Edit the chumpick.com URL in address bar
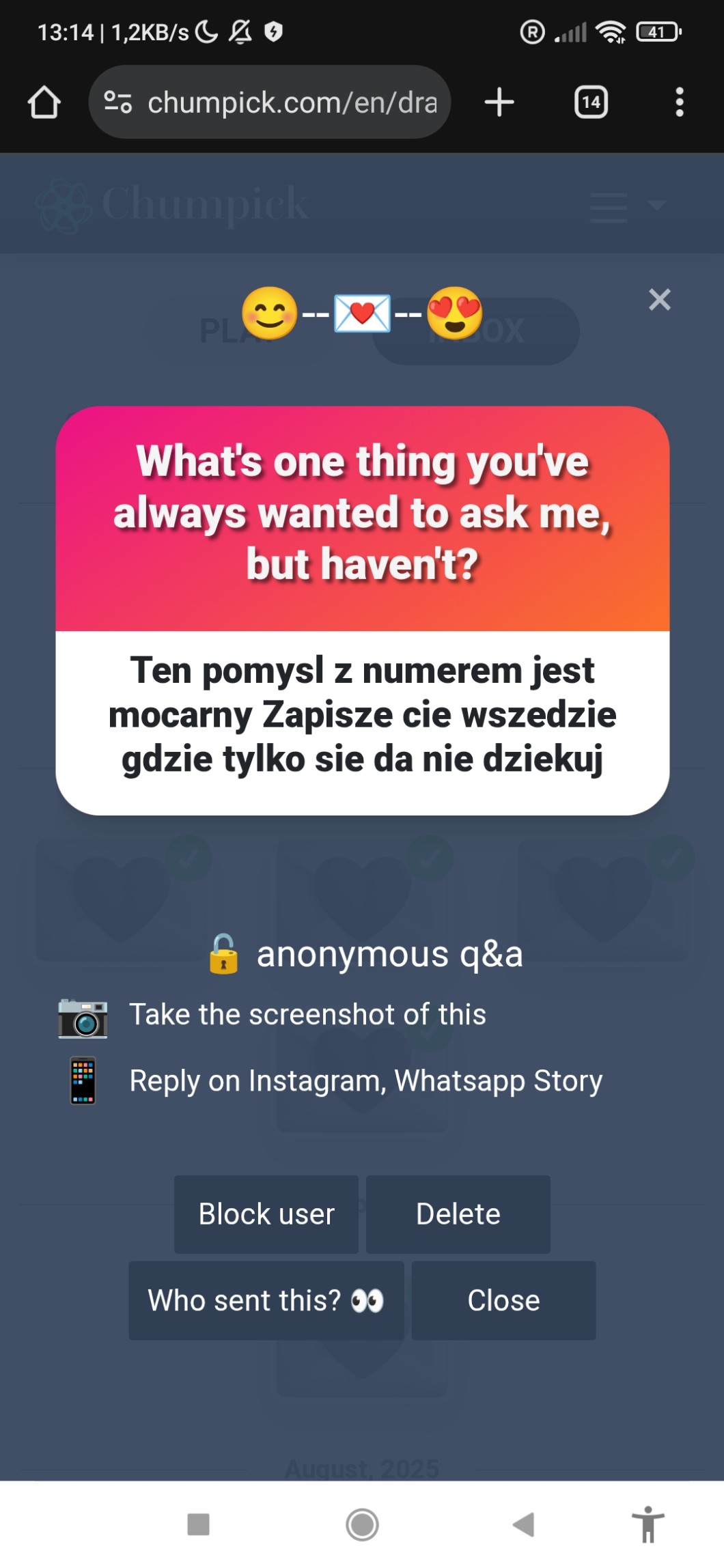 click(291, 102)
